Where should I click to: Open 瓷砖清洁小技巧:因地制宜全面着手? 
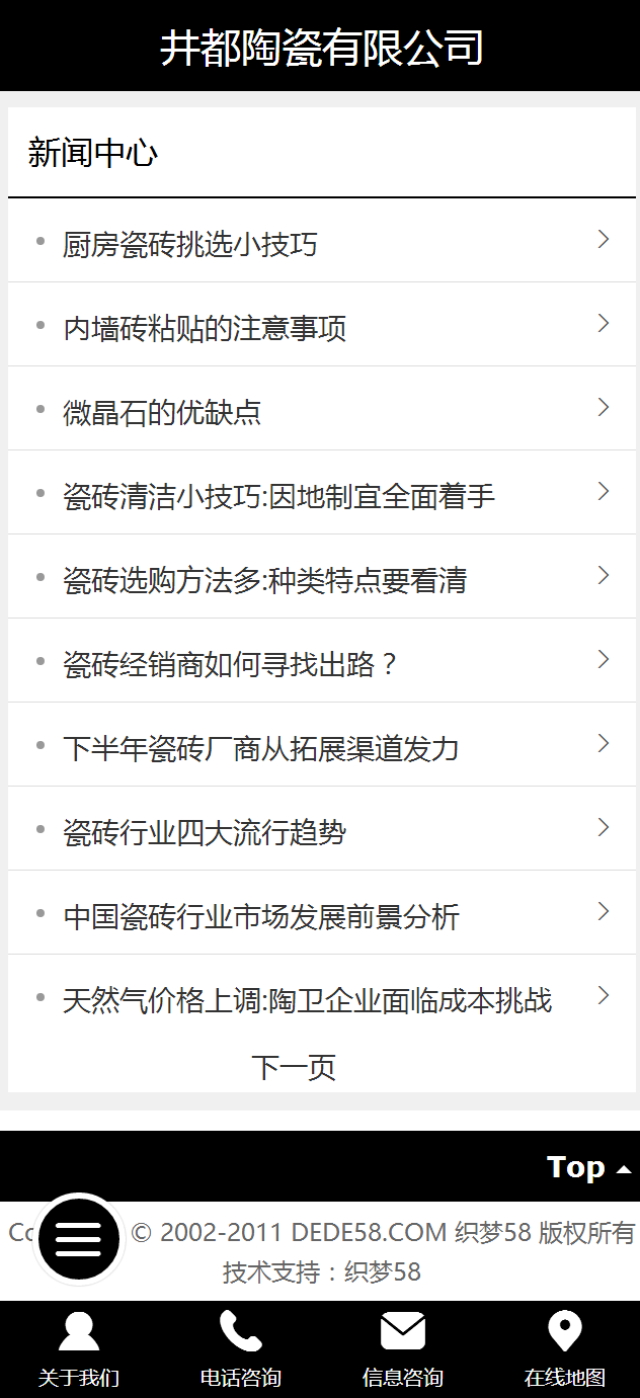(322, 493)
